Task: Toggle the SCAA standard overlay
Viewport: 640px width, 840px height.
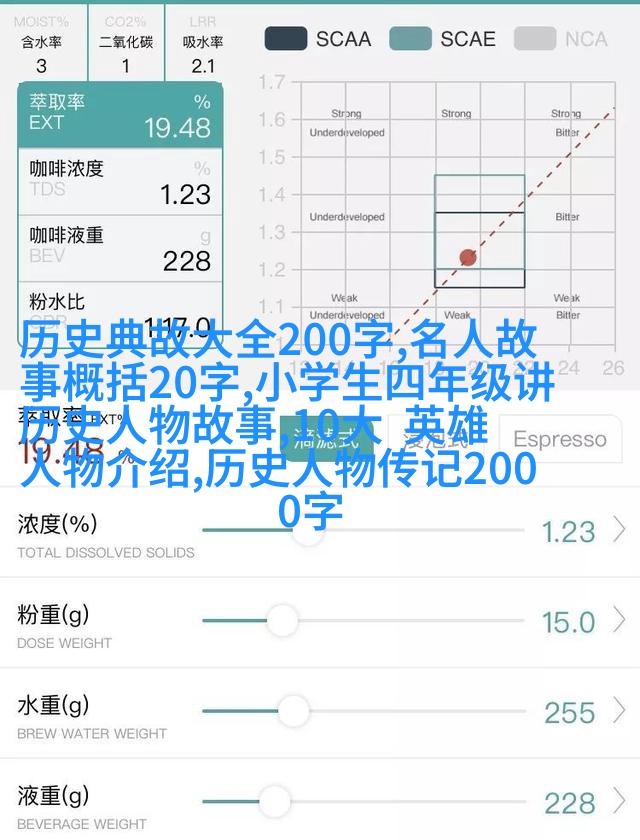Action: click(317, 39)
